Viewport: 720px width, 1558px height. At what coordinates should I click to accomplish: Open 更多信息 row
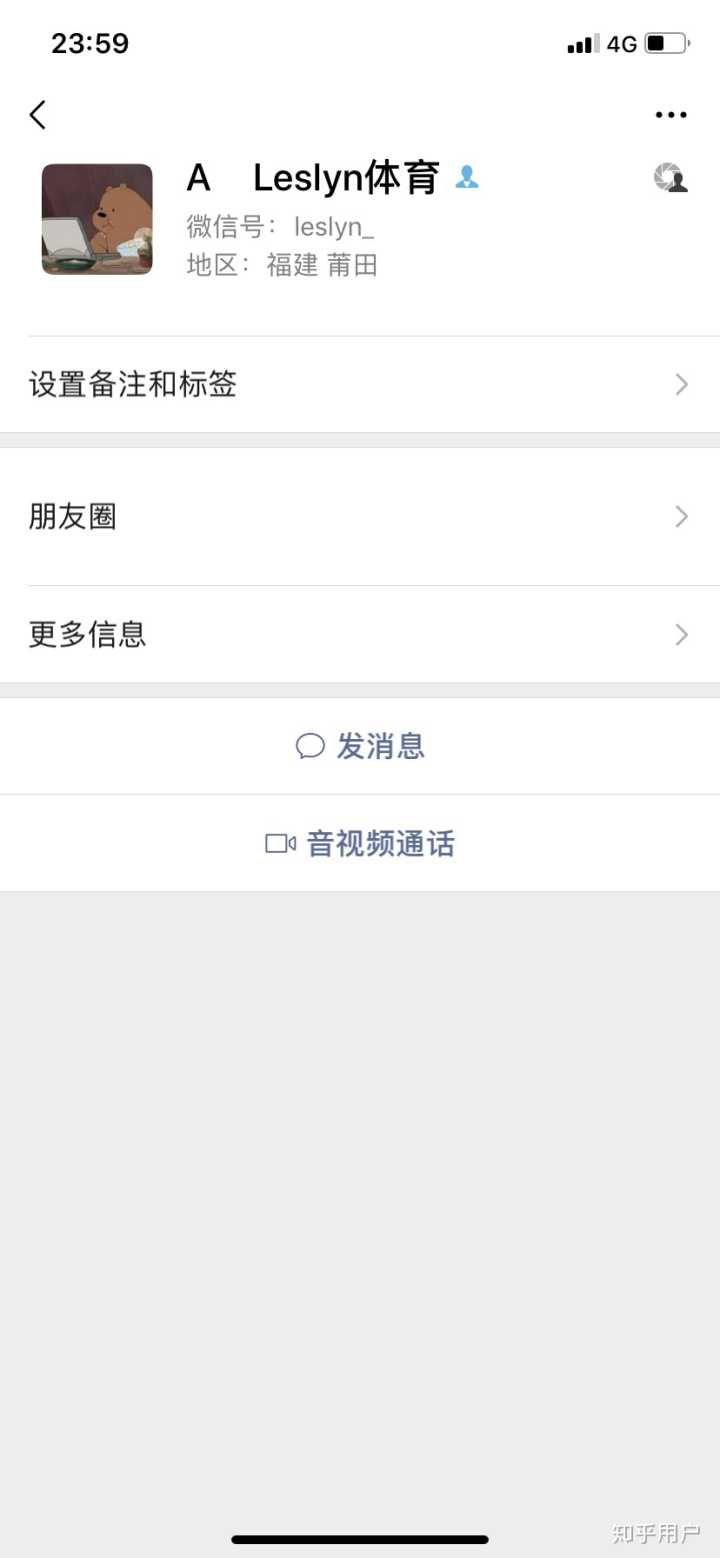(360, 634)
